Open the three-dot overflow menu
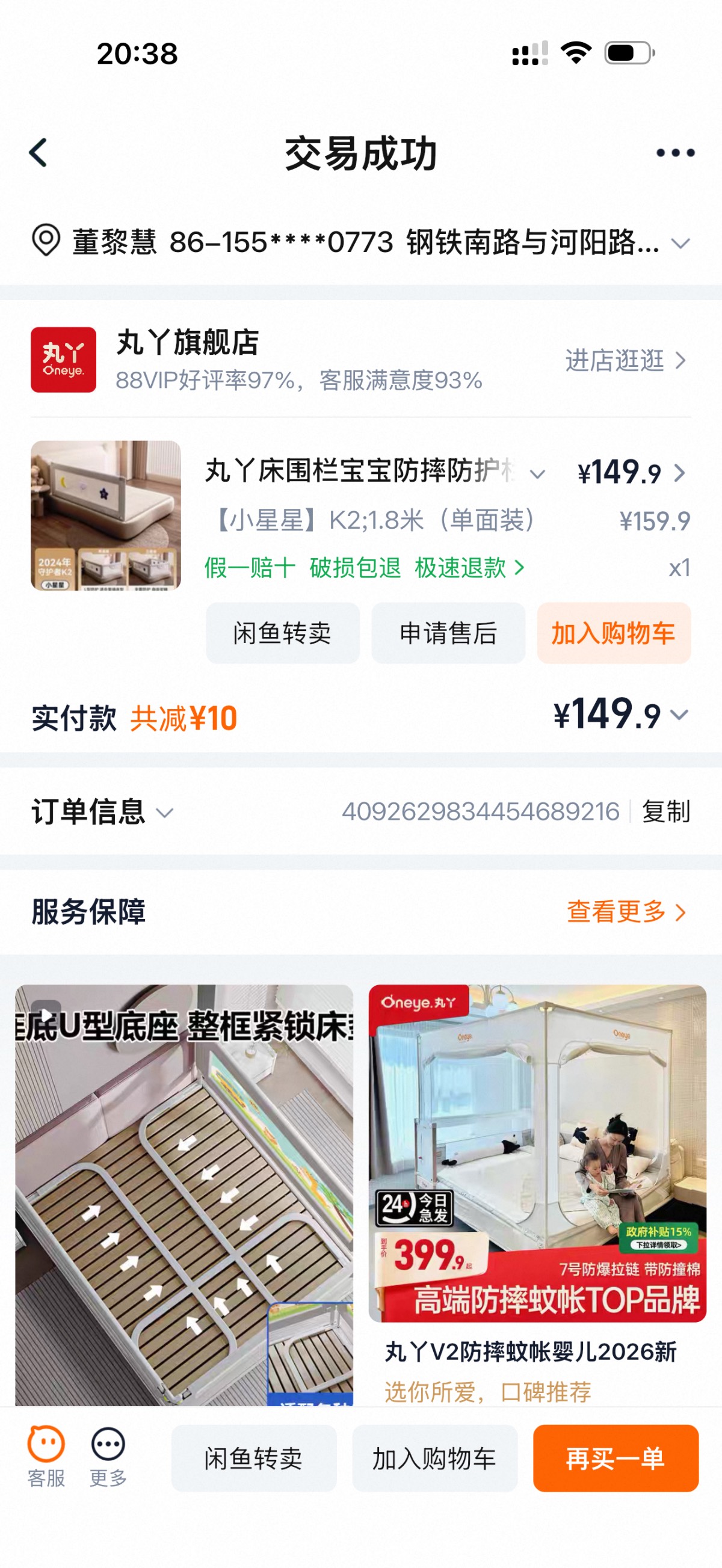This screenshot has width=722, height=1568. coord(675,153)
